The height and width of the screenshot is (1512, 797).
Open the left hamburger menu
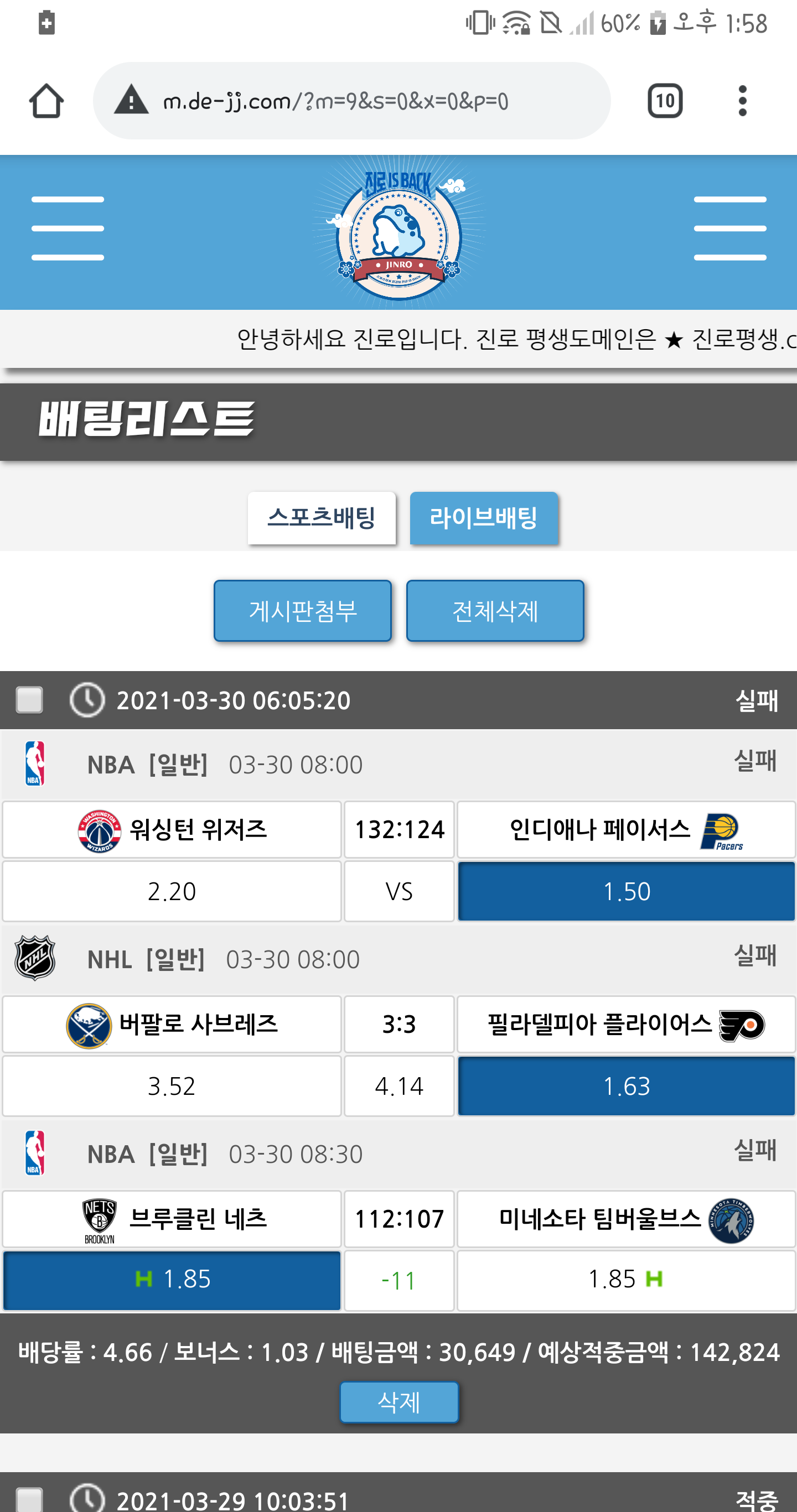(x=68, y=228)
